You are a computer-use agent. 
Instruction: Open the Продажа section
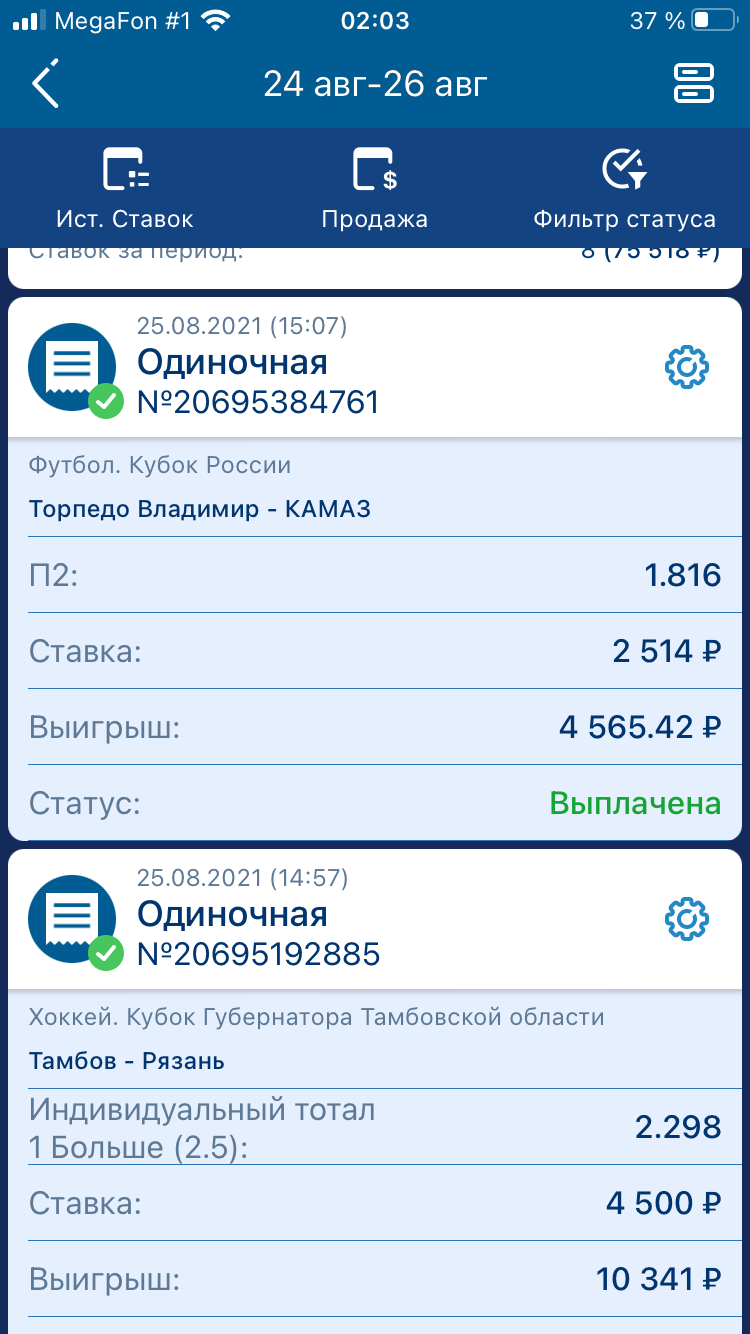[x=375, y=188]
